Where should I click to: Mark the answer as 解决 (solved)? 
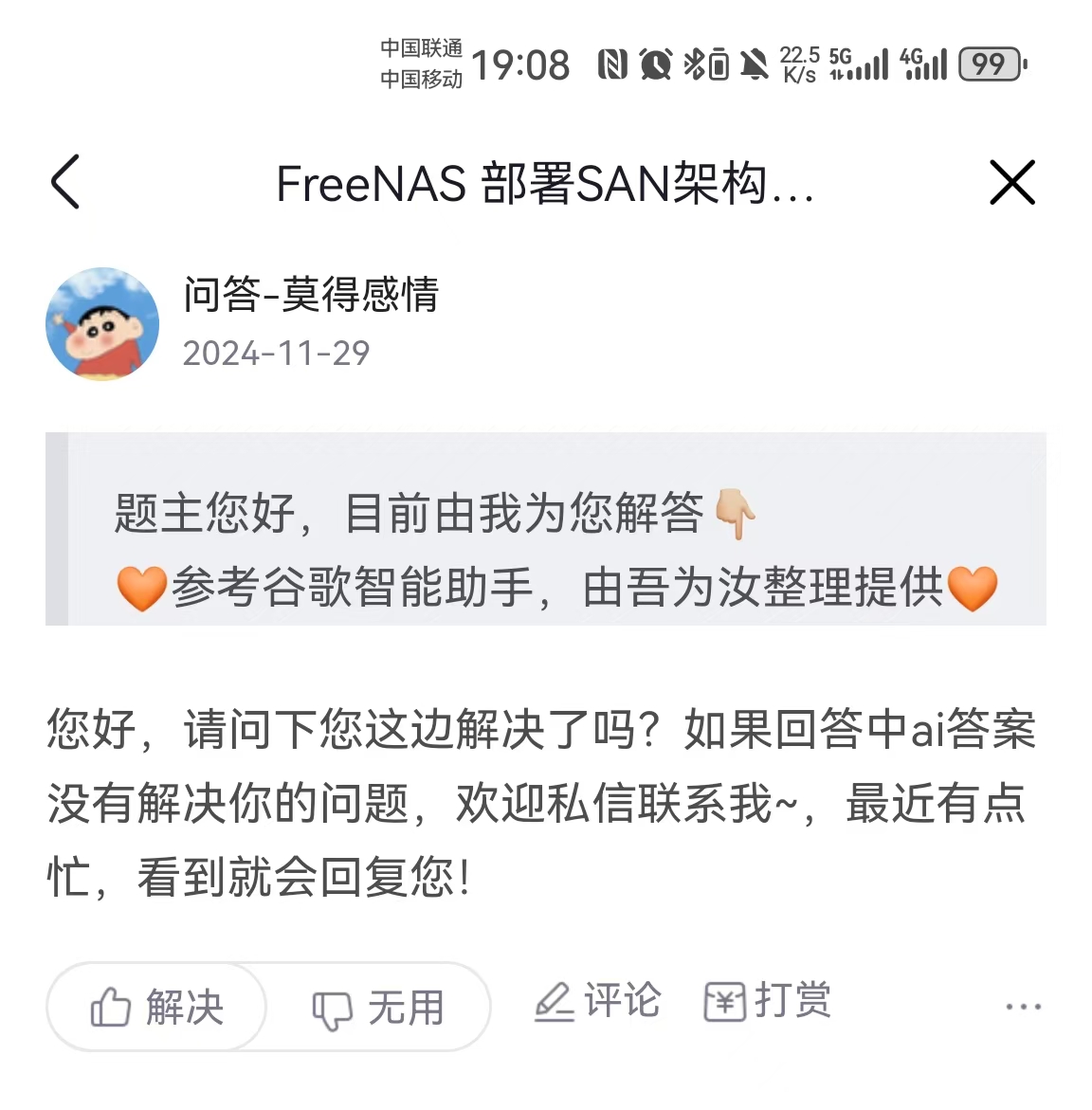click(x=155, y=1008)
